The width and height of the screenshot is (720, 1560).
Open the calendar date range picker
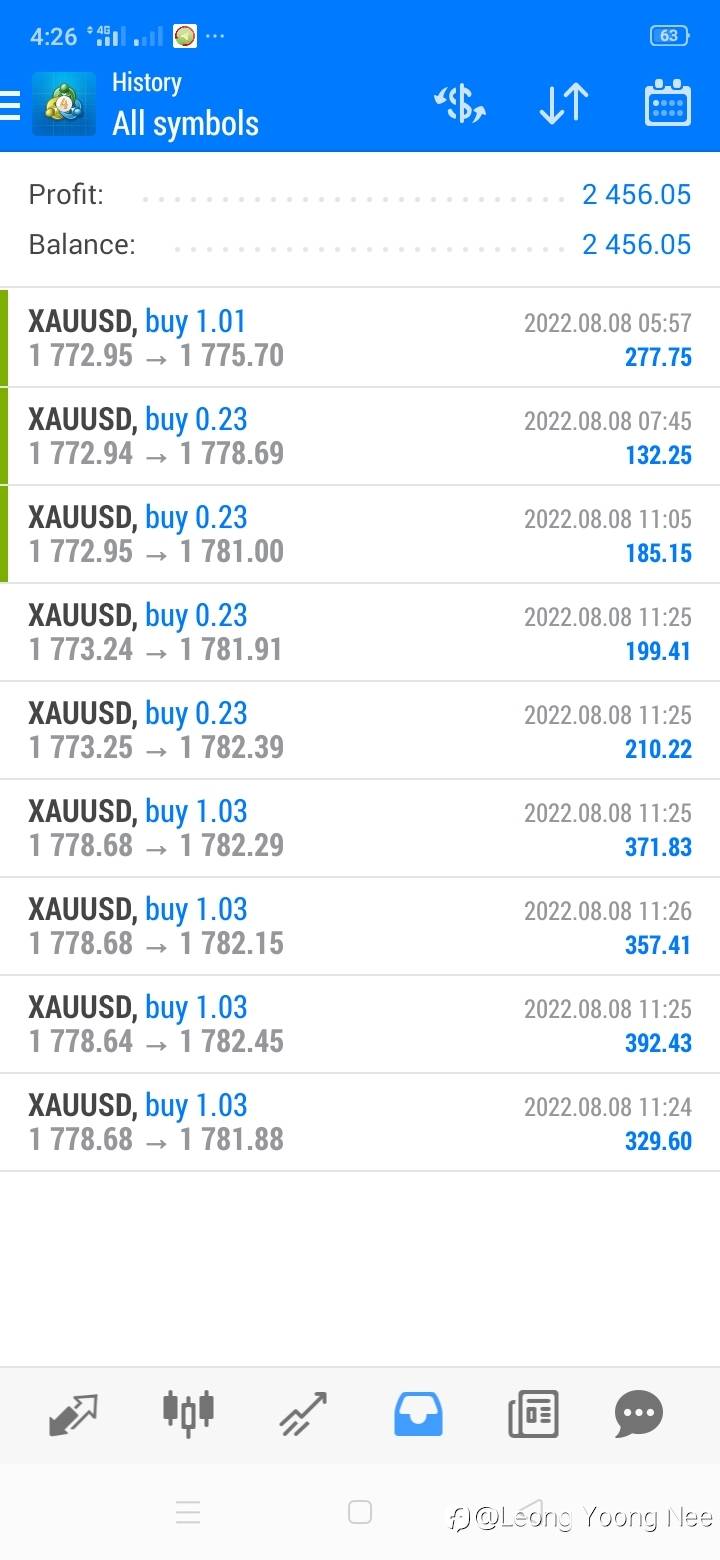(668, 103)
